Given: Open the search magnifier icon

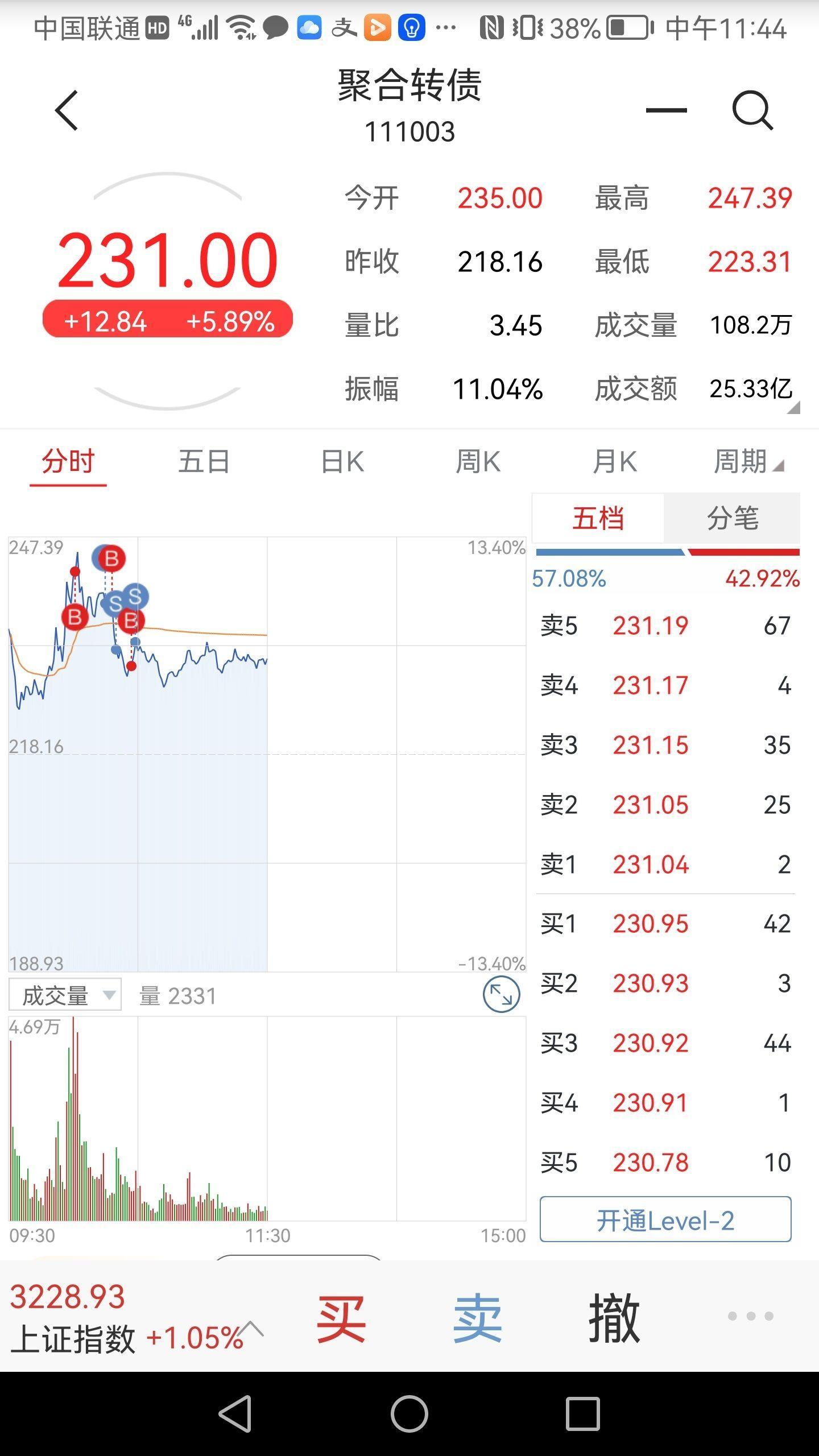Looking at the screenshot, I should 752,110.
